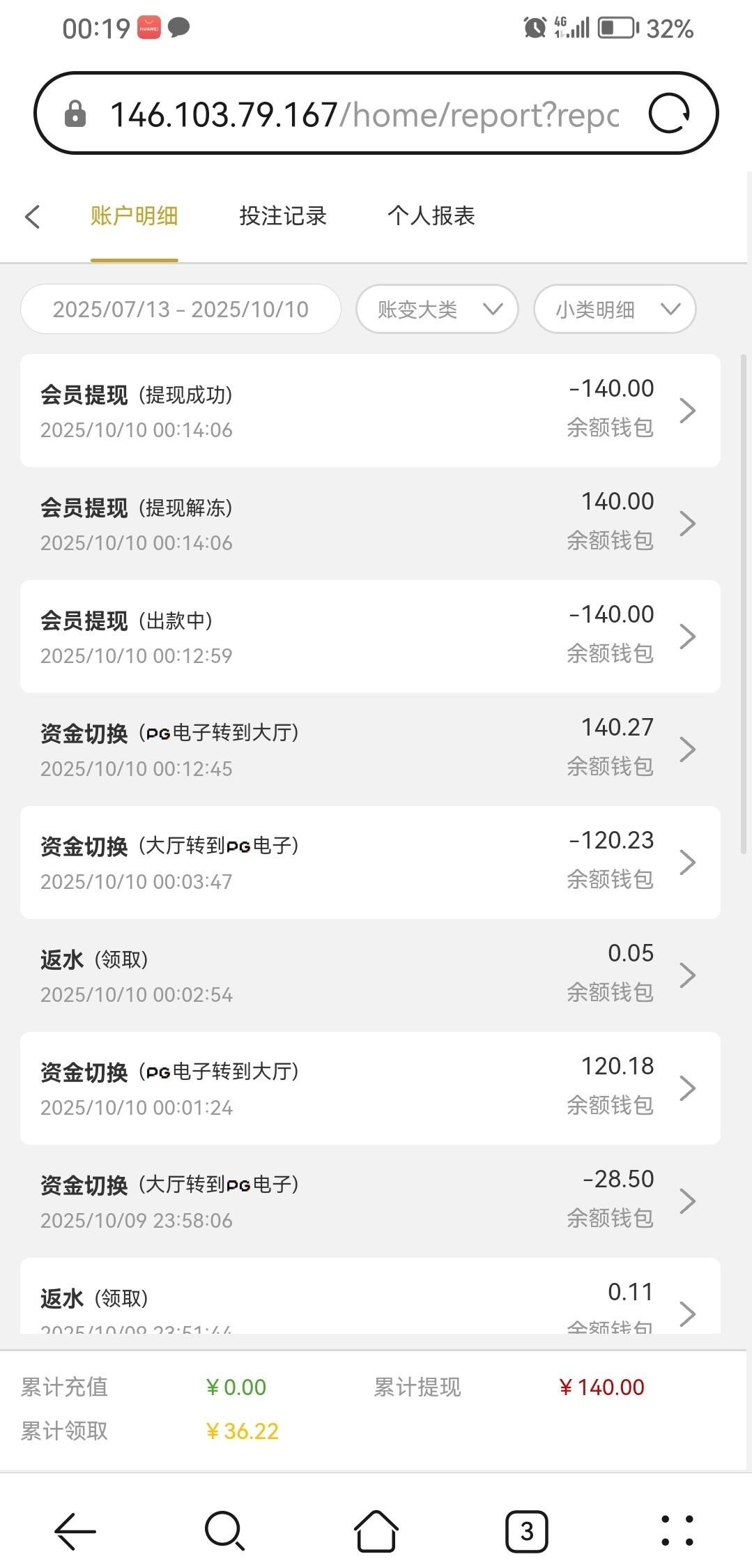Tap the browser address bar URL

[x=362, y=114]
